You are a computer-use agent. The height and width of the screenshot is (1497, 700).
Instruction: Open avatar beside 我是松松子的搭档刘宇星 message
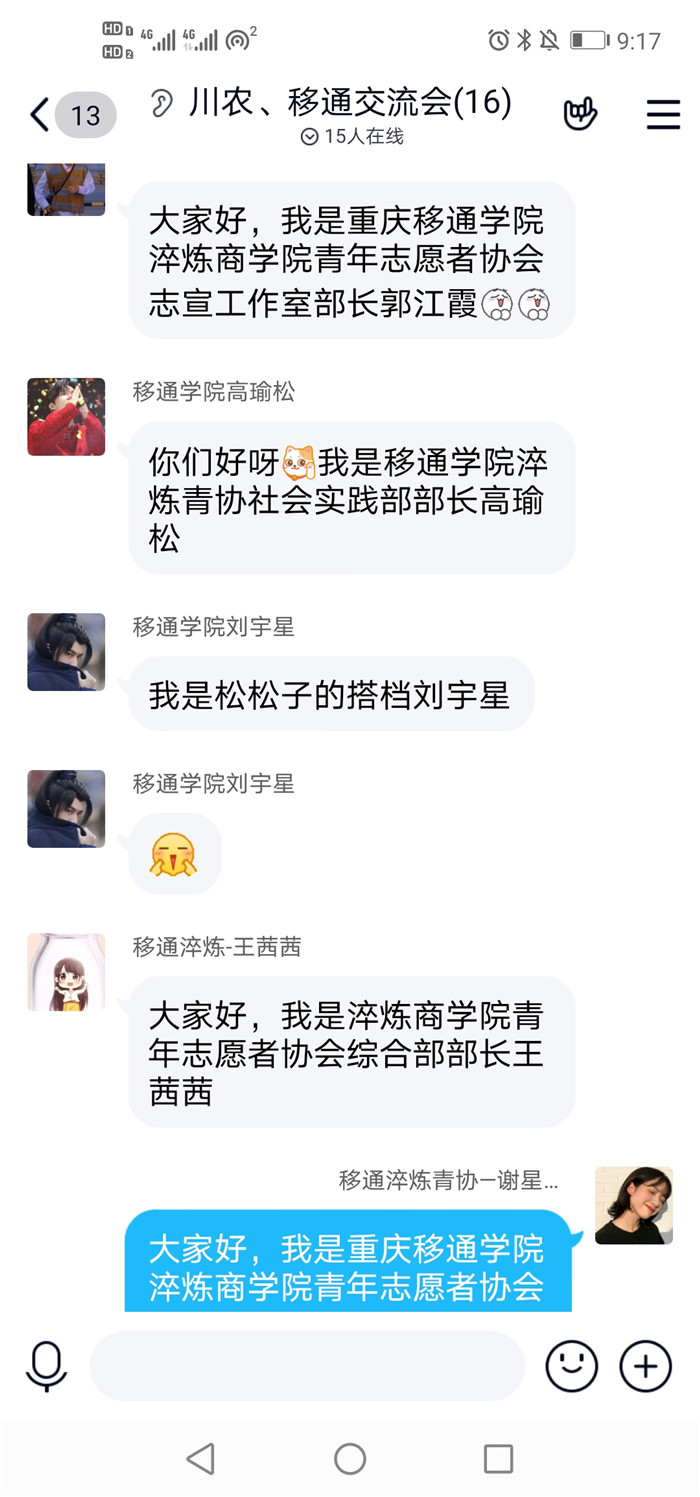(66, 652)
